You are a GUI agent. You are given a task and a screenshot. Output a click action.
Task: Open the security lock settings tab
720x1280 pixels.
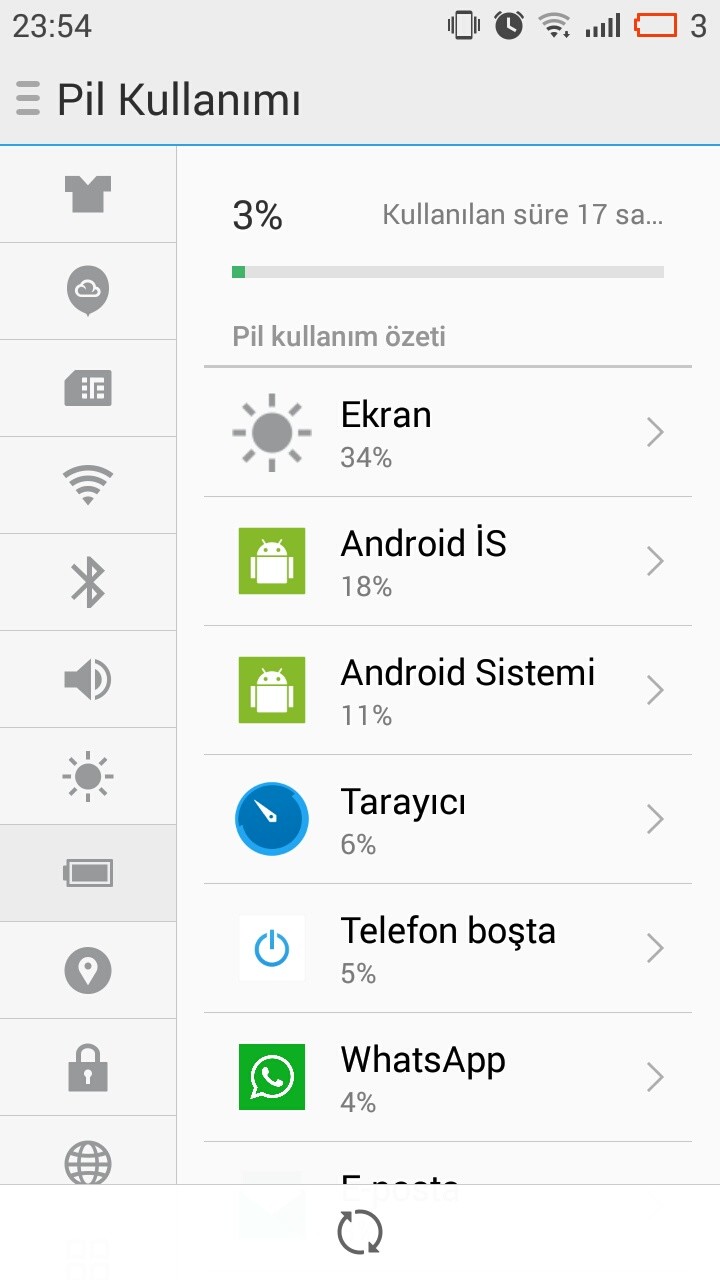pos(88,1067)
